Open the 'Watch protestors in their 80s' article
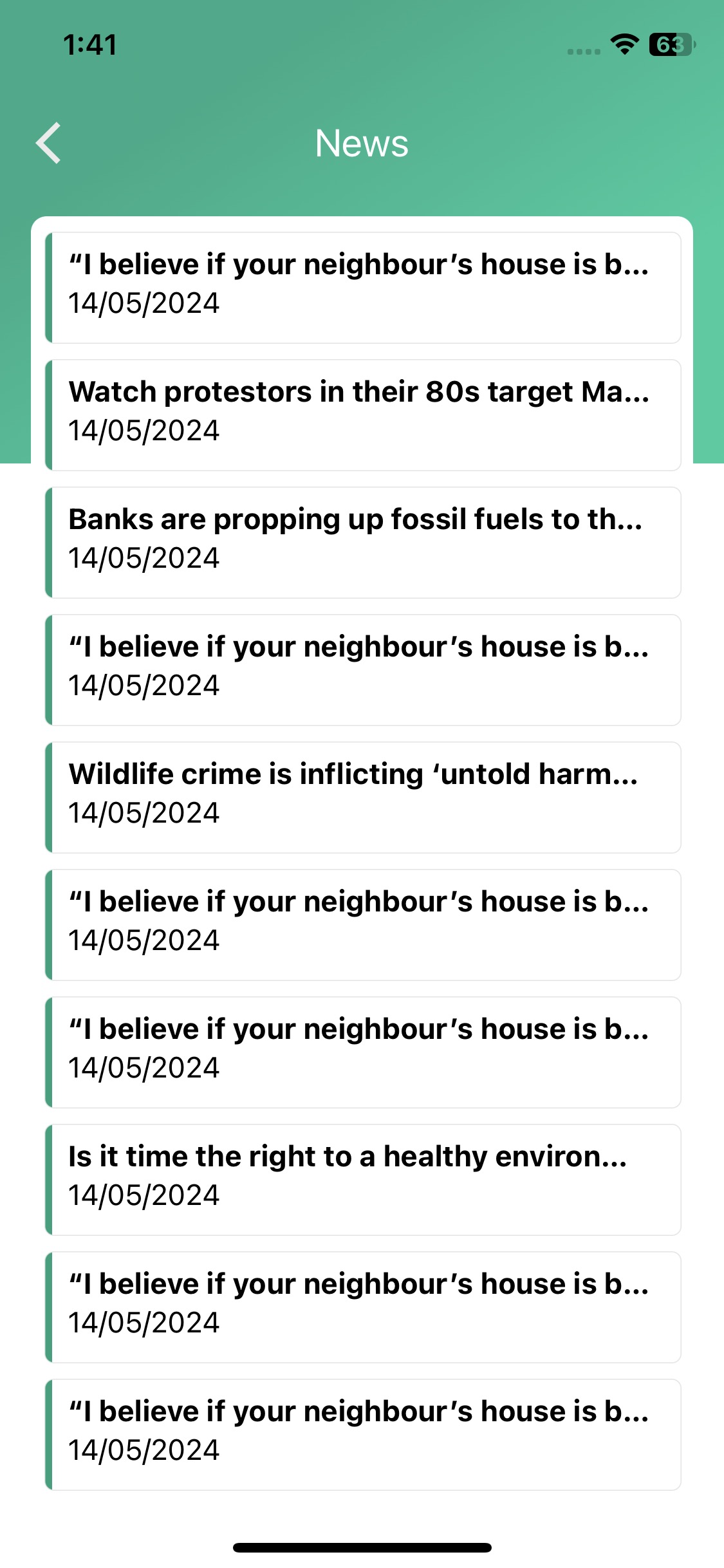 coord(363,414)
